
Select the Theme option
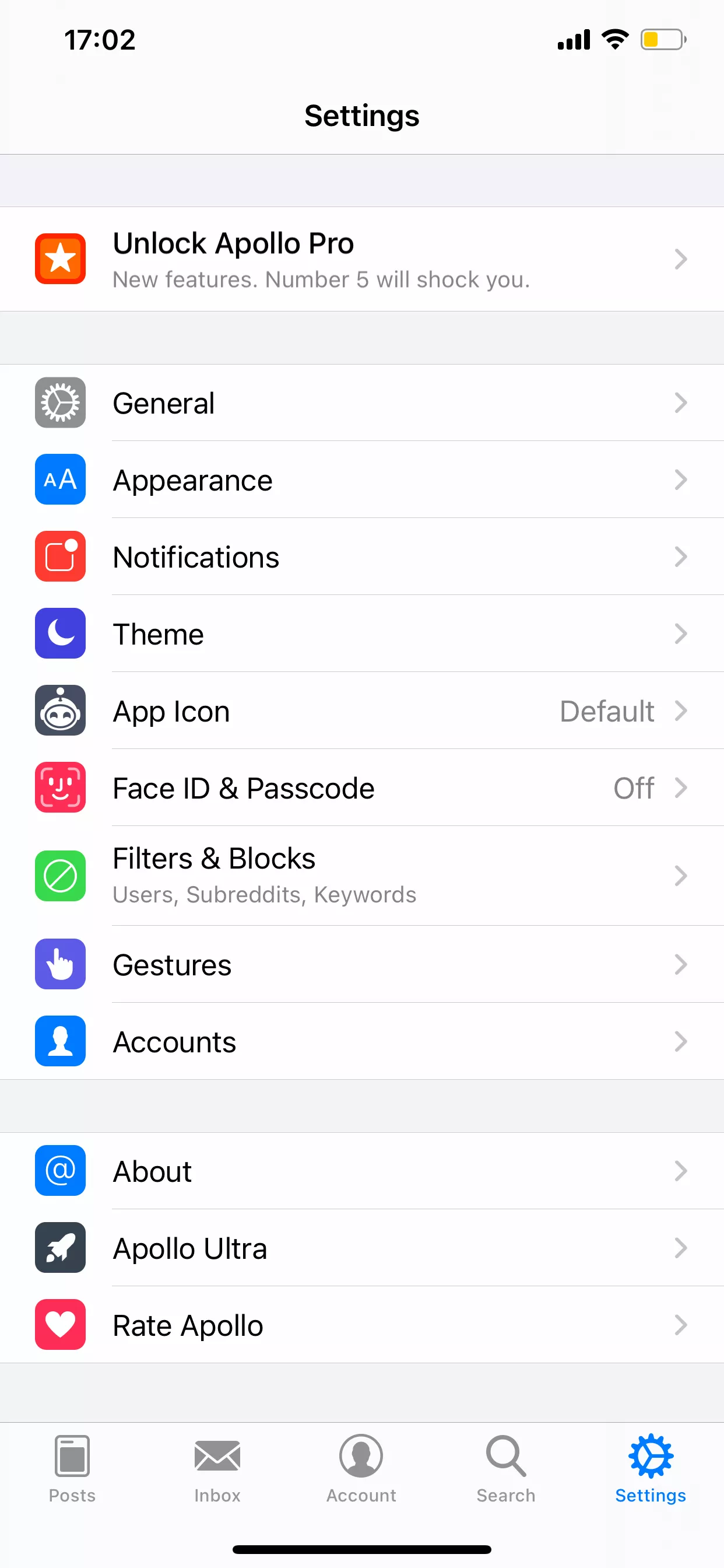pos(362,633)
